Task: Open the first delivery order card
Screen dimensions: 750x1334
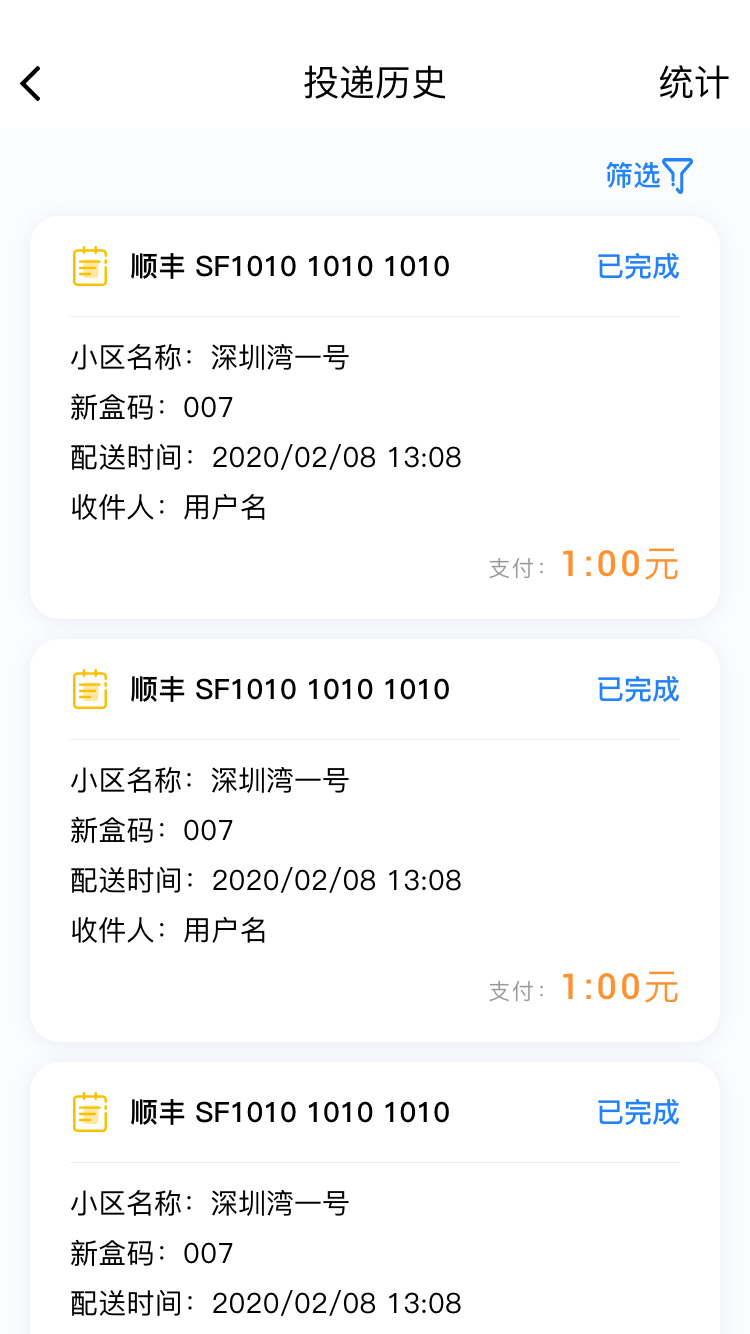Action: (374, 415)
